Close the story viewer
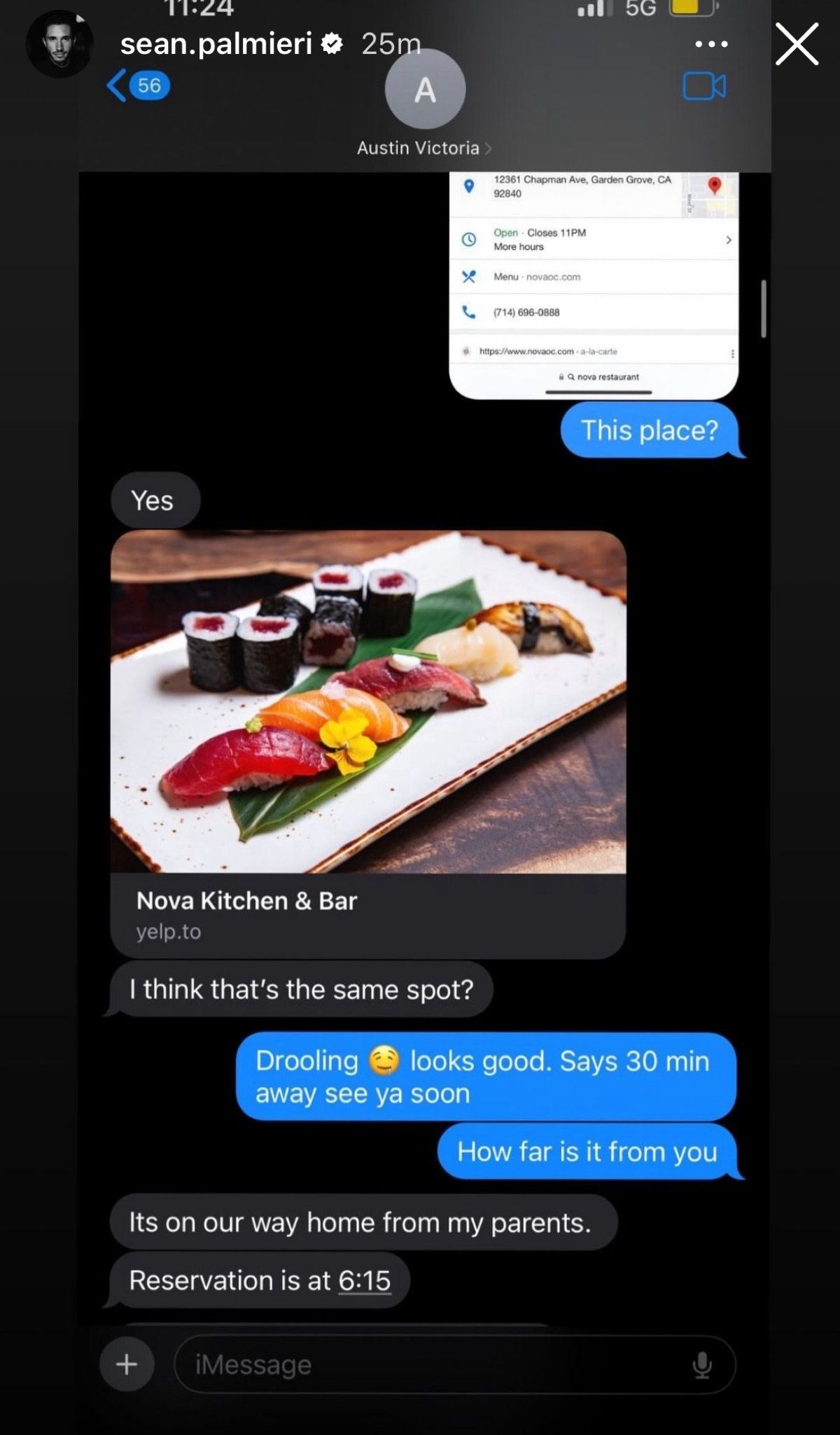 click(797, 44)
